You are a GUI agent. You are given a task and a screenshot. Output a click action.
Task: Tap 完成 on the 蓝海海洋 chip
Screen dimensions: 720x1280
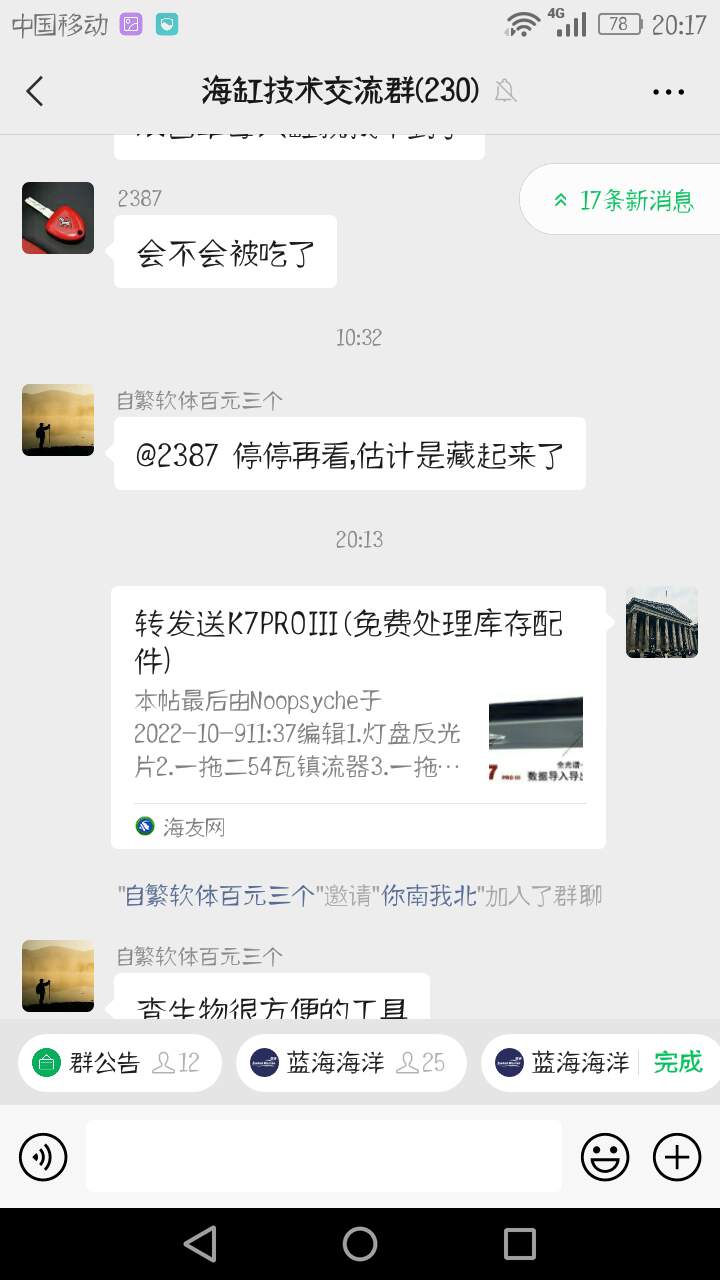[x=678, y=1062]
